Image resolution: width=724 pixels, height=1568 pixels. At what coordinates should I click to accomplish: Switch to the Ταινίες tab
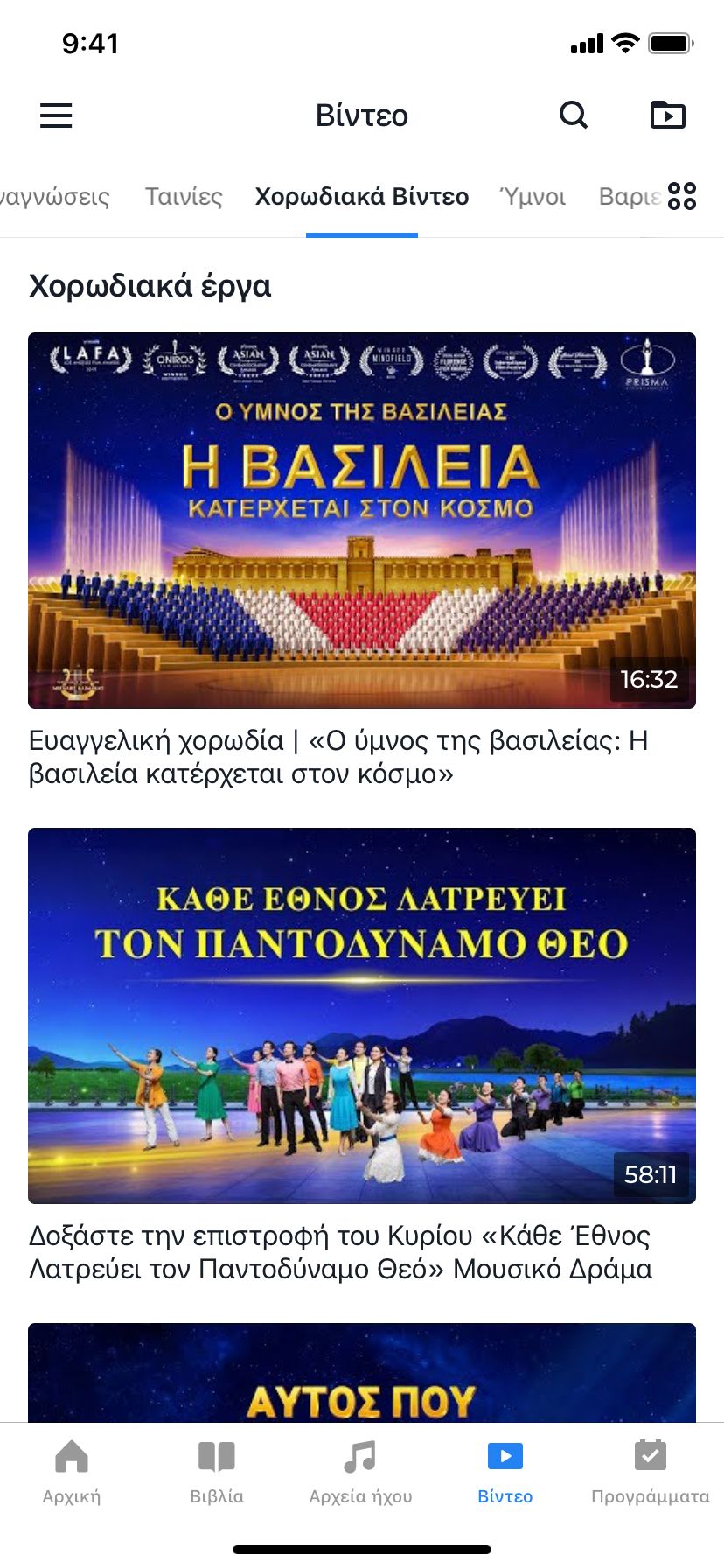184,197
